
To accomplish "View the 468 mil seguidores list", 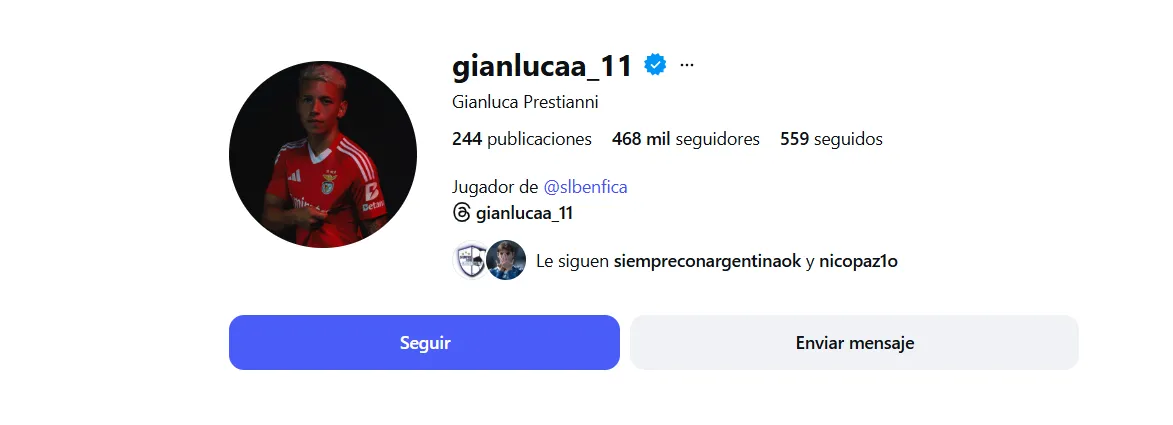I will tap(686, 139).
